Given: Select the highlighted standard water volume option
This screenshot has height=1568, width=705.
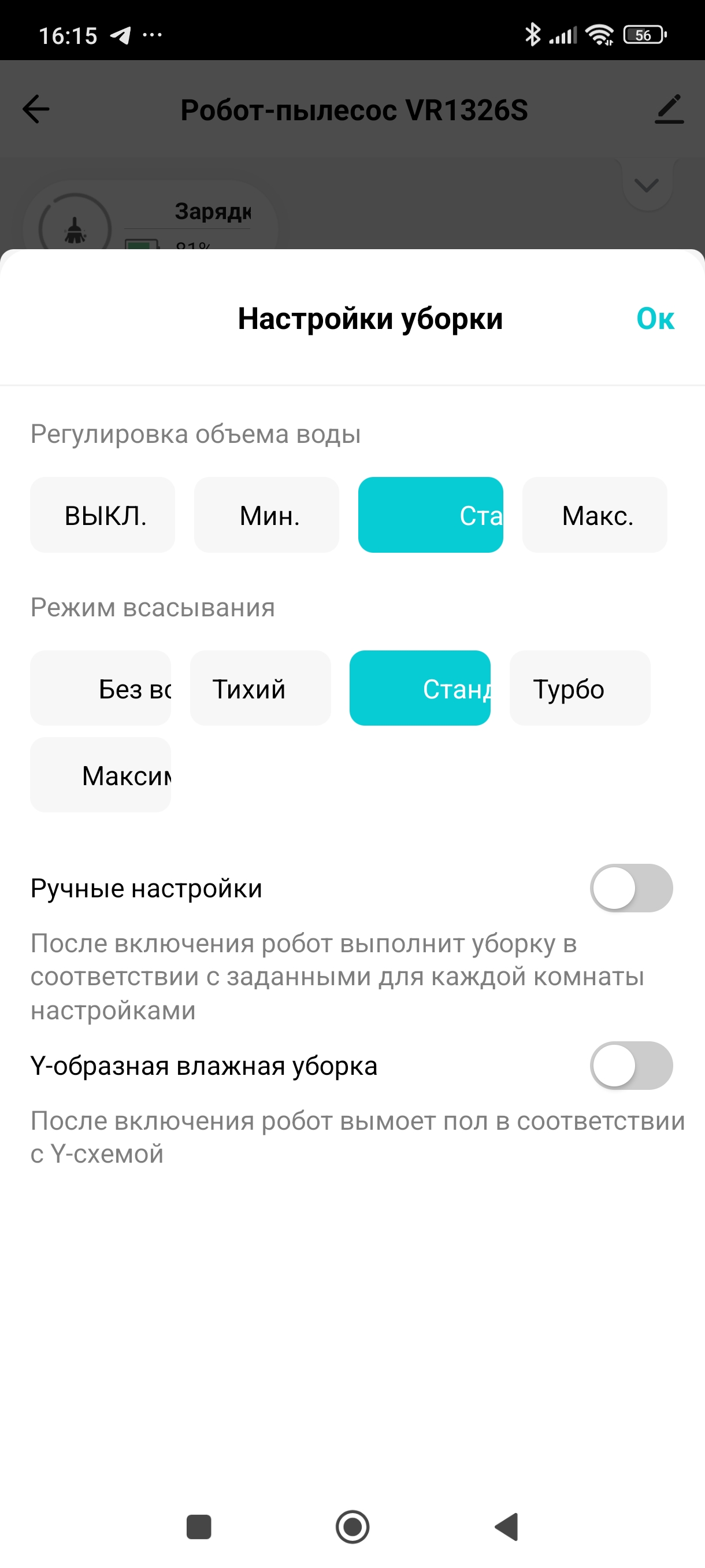Looking at the screenshot, I should (x=431, y=515).
